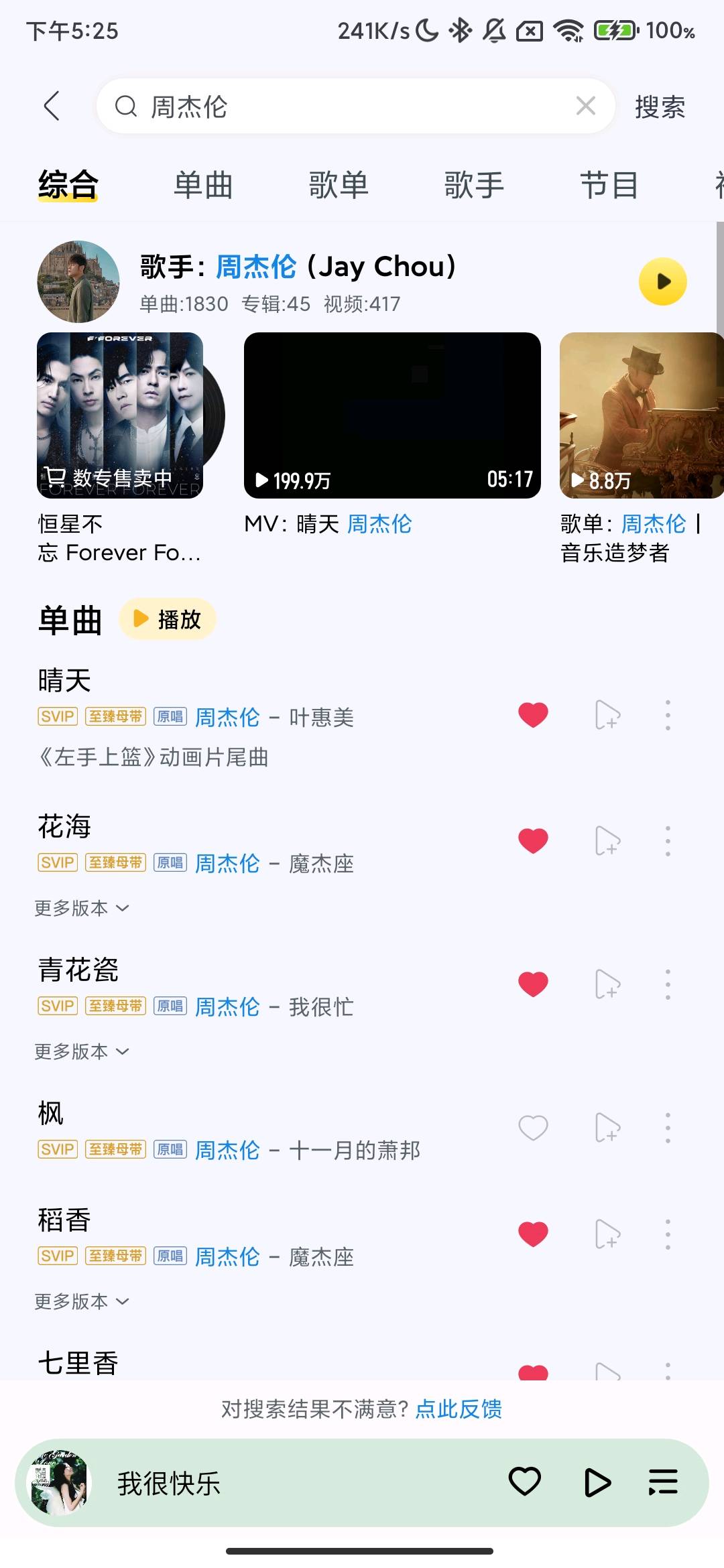The width and height of the screenshot is (724, 1568).
Task: Play all of Jay Chou's songs
Action: [662, 281]
